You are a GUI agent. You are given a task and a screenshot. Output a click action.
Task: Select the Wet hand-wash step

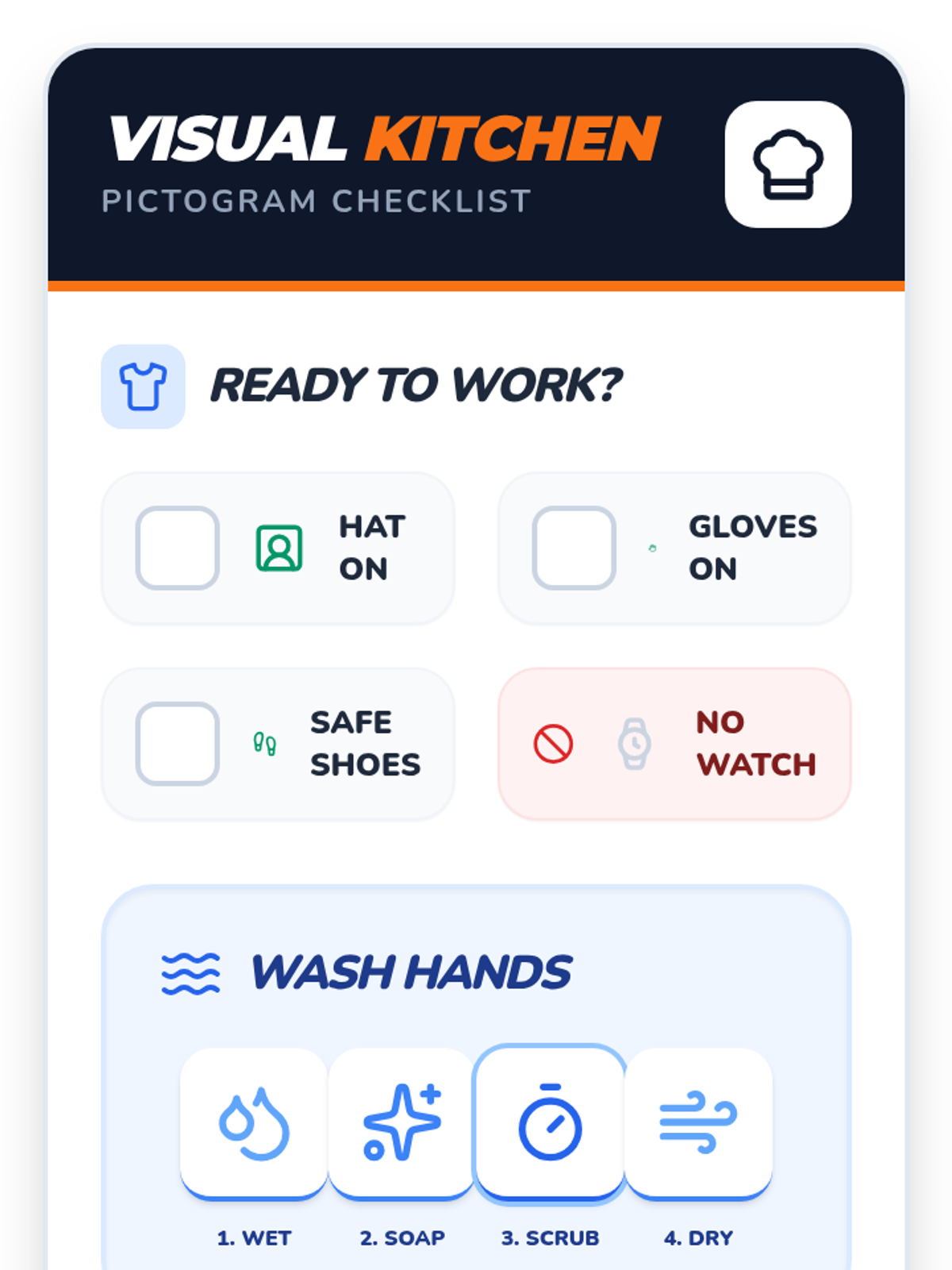pyautogui.click(x=254, y=1122)
